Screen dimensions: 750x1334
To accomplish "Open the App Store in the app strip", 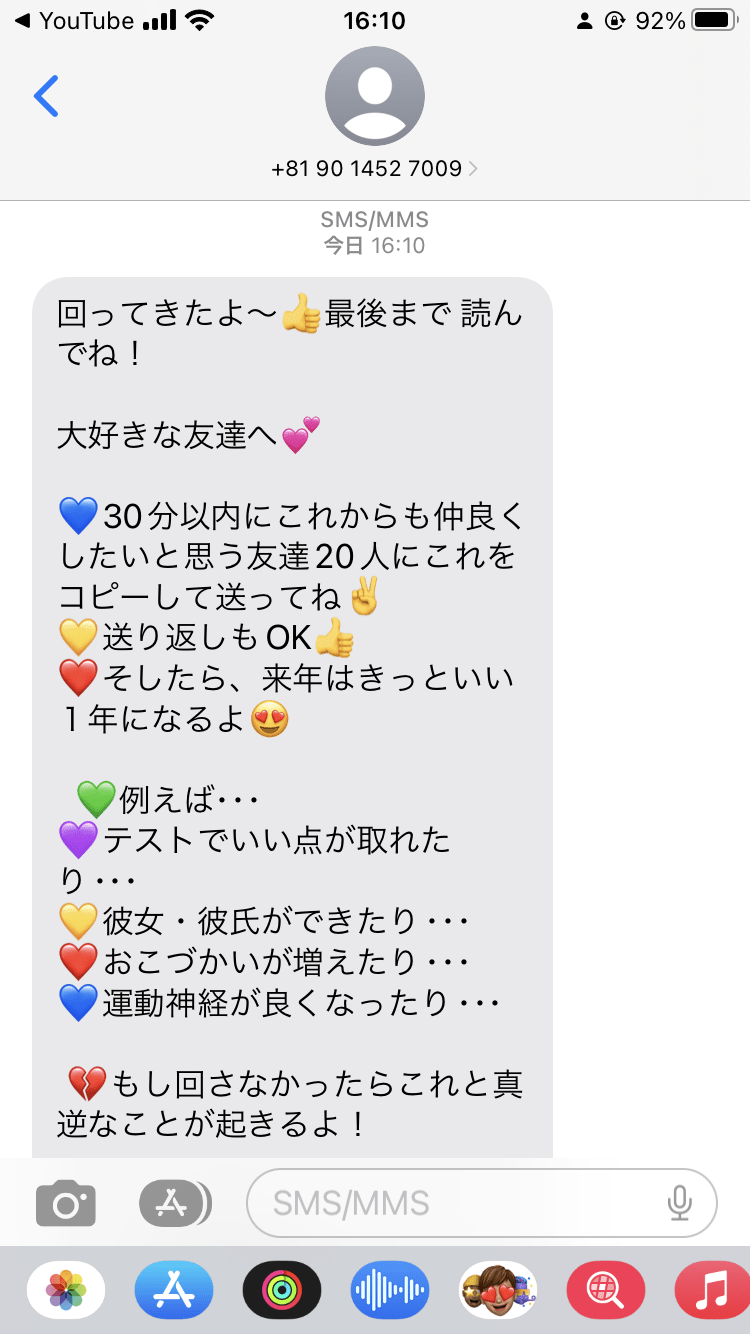I will (174, 1290).
